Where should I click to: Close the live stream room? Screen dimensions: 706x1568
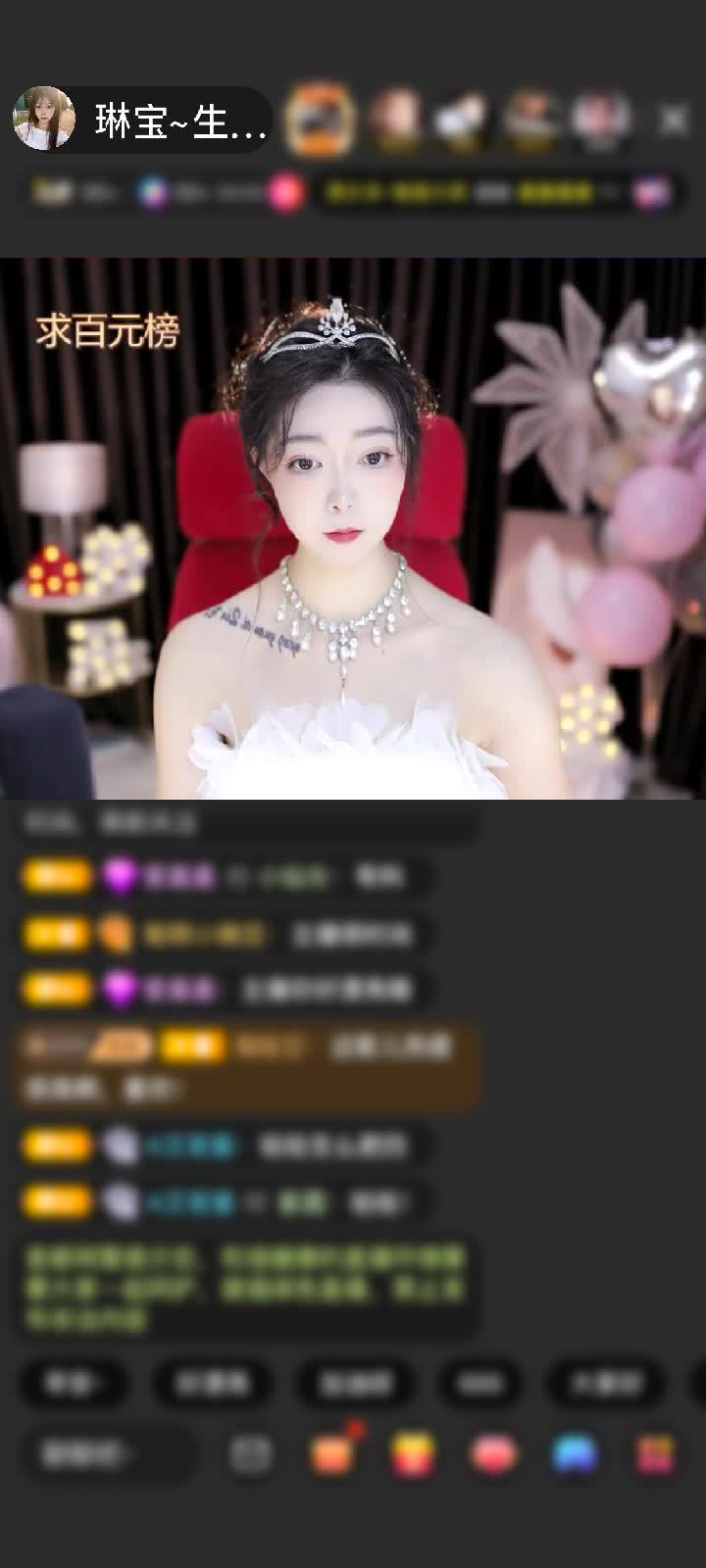[x=673, y=120]
